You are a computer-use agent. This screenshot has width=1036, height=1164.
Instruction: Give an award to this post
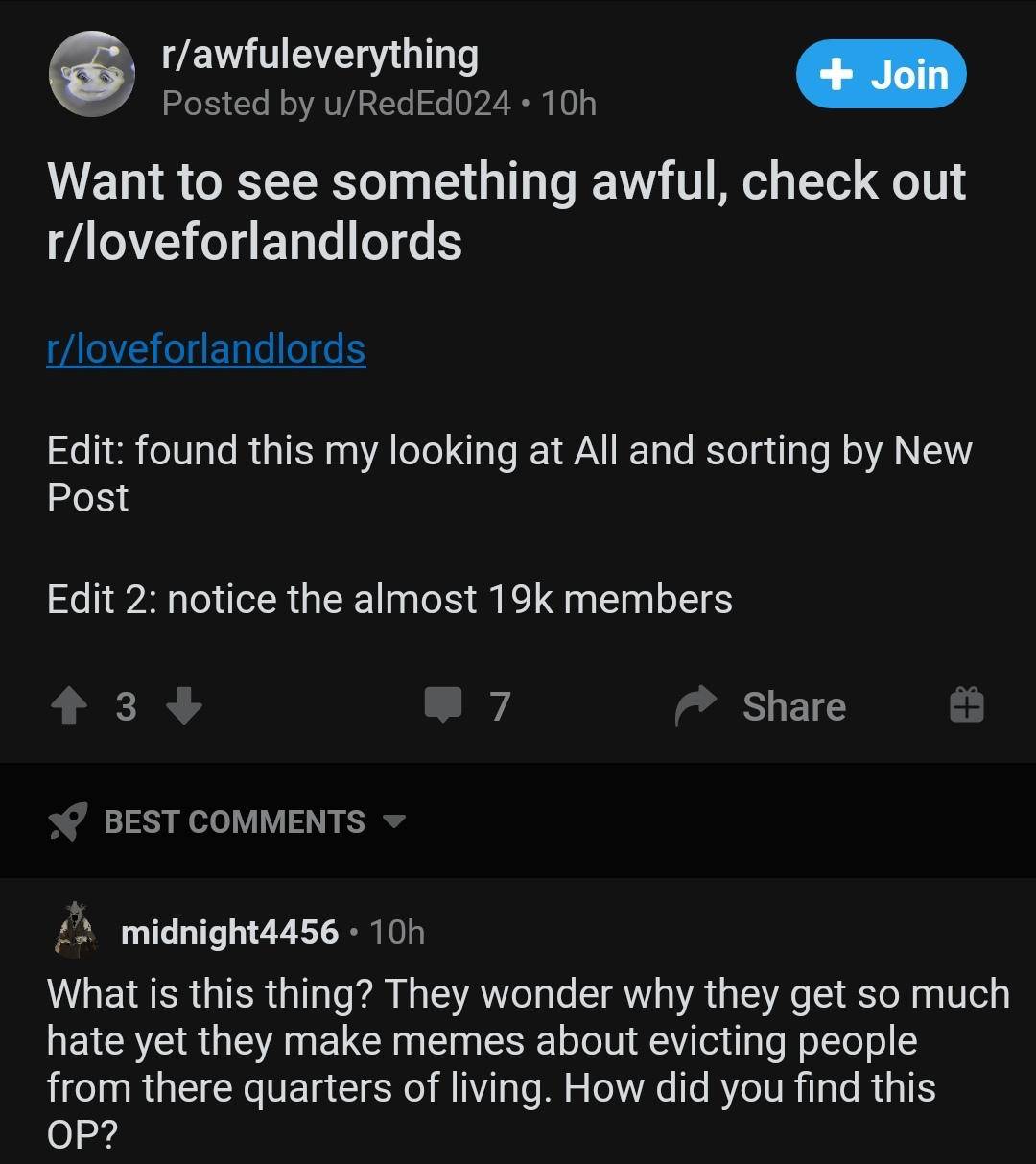966,707
